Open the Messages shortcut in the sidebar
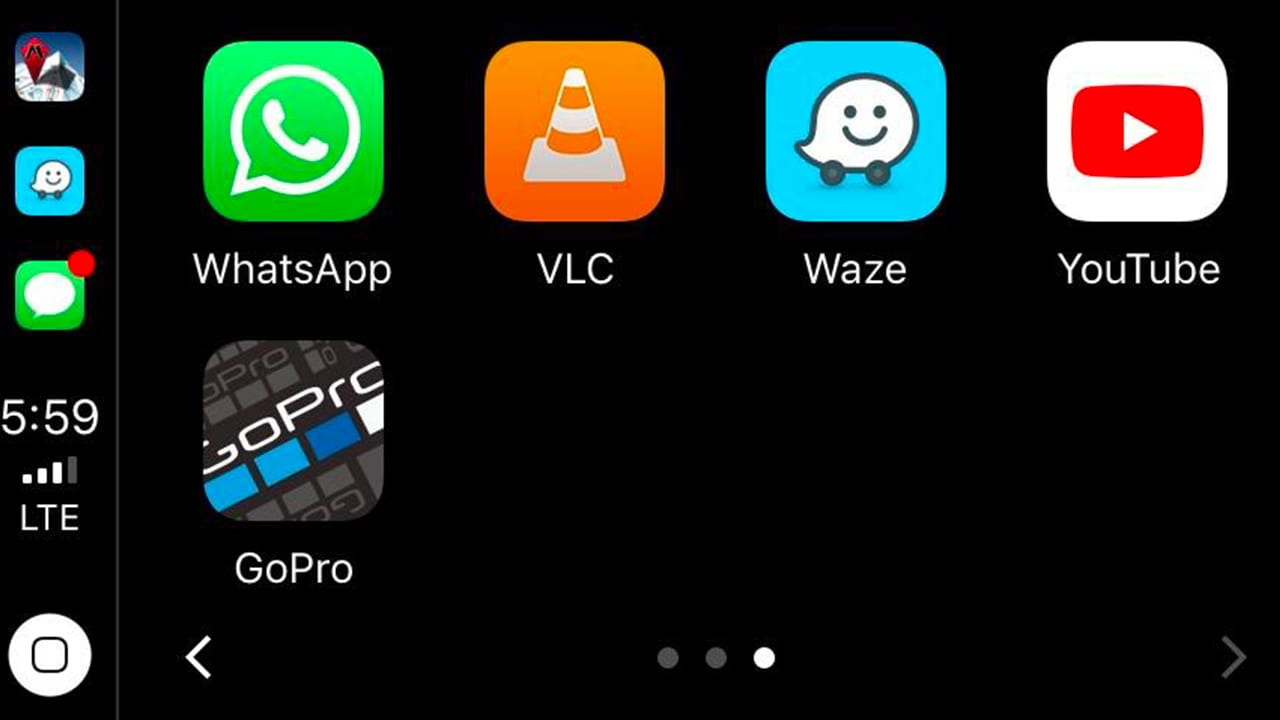1280x720 pixels. 50,296
